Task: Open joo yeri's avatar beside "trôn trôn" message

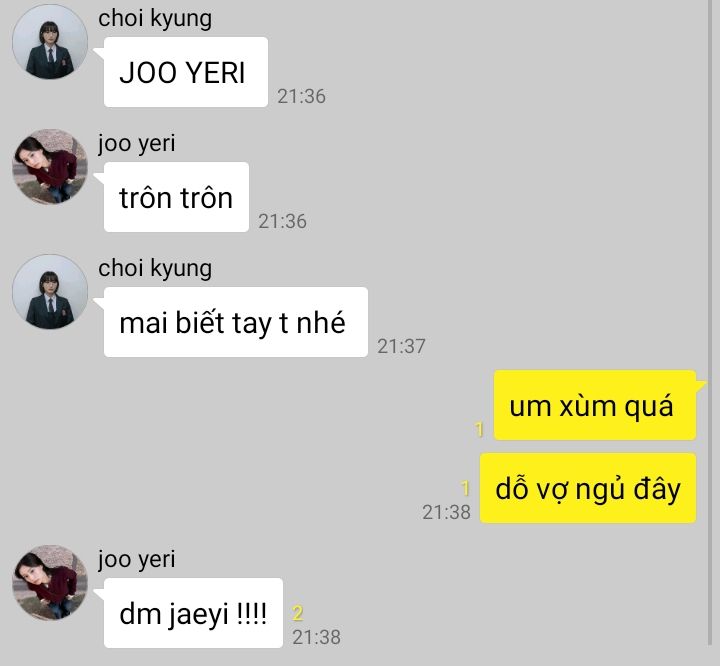Action: point(50,167)
